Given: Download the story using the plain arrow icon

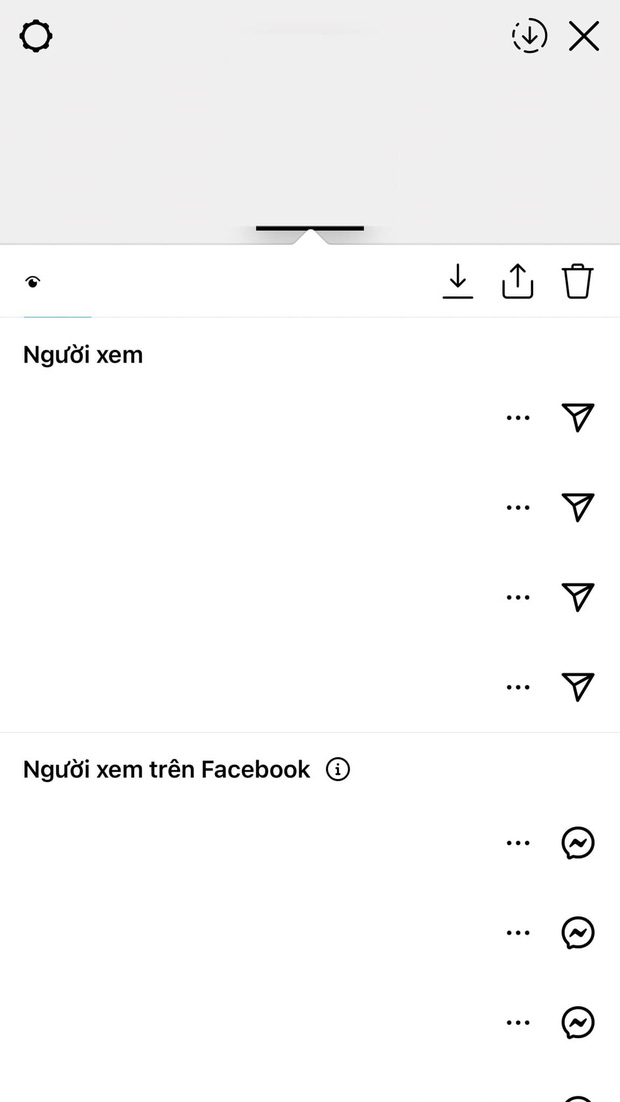Looking at the screenshot, I should pyautogui.click(x=457, y=282).
